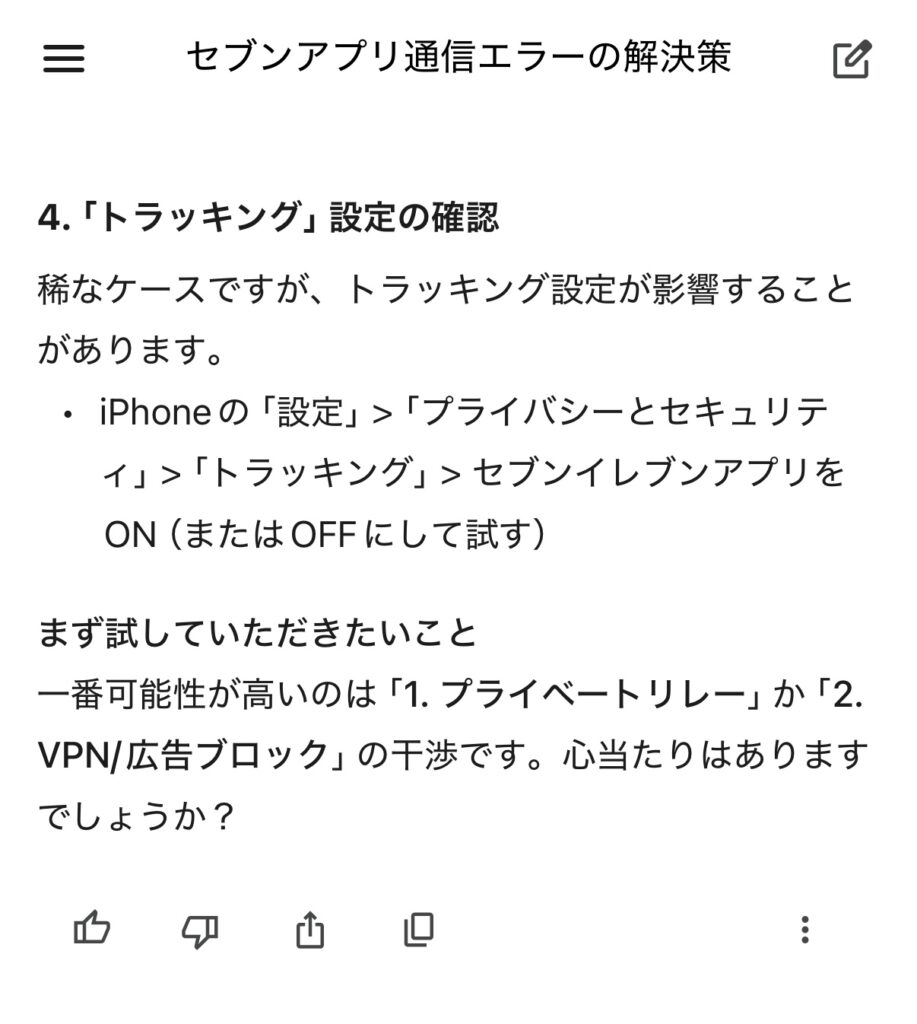Share this response
The height and width of the screenshot is (1024, 917).
click(x=310, y=931)
